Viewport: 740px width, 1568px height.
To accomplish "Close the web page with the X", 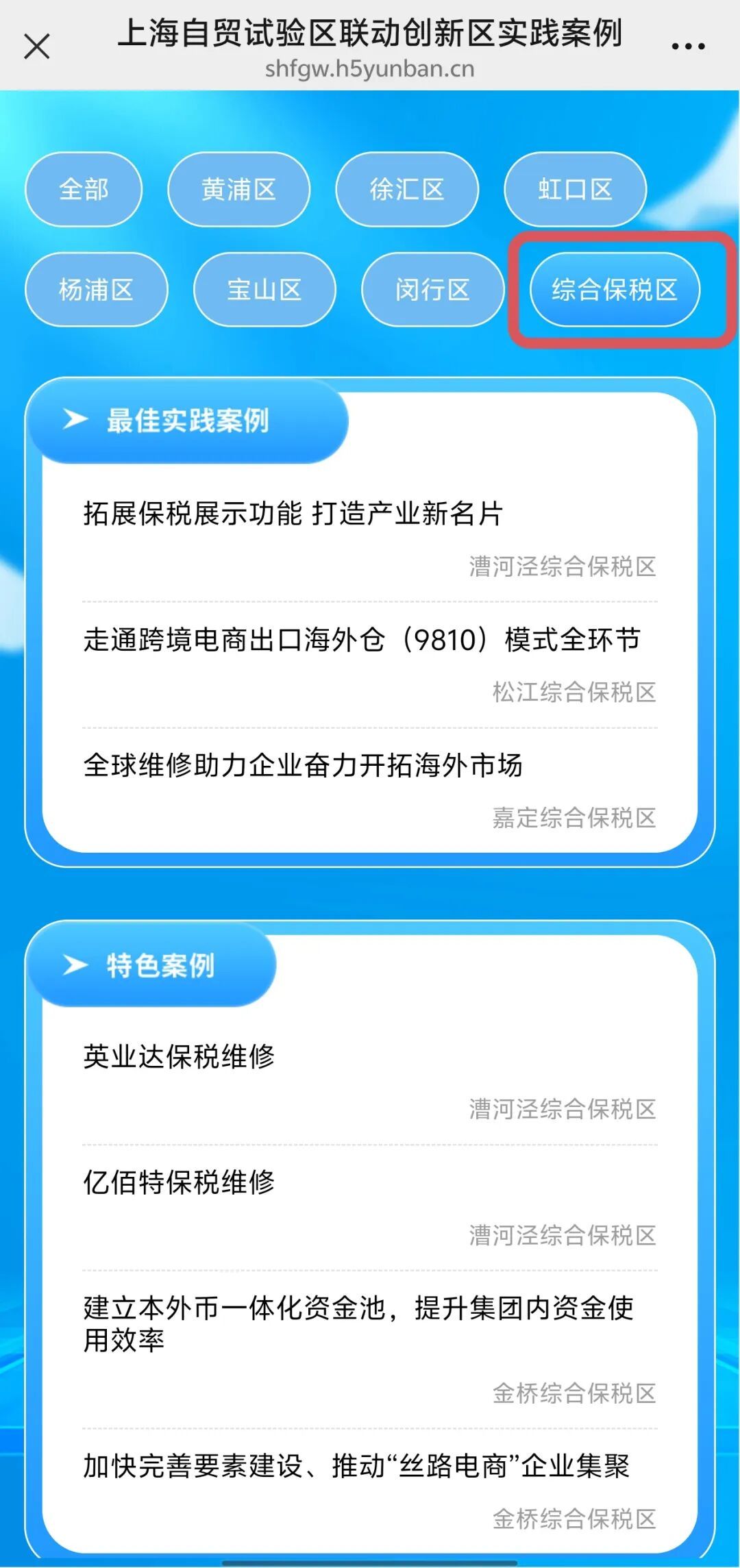I will (x=37, y=47).
